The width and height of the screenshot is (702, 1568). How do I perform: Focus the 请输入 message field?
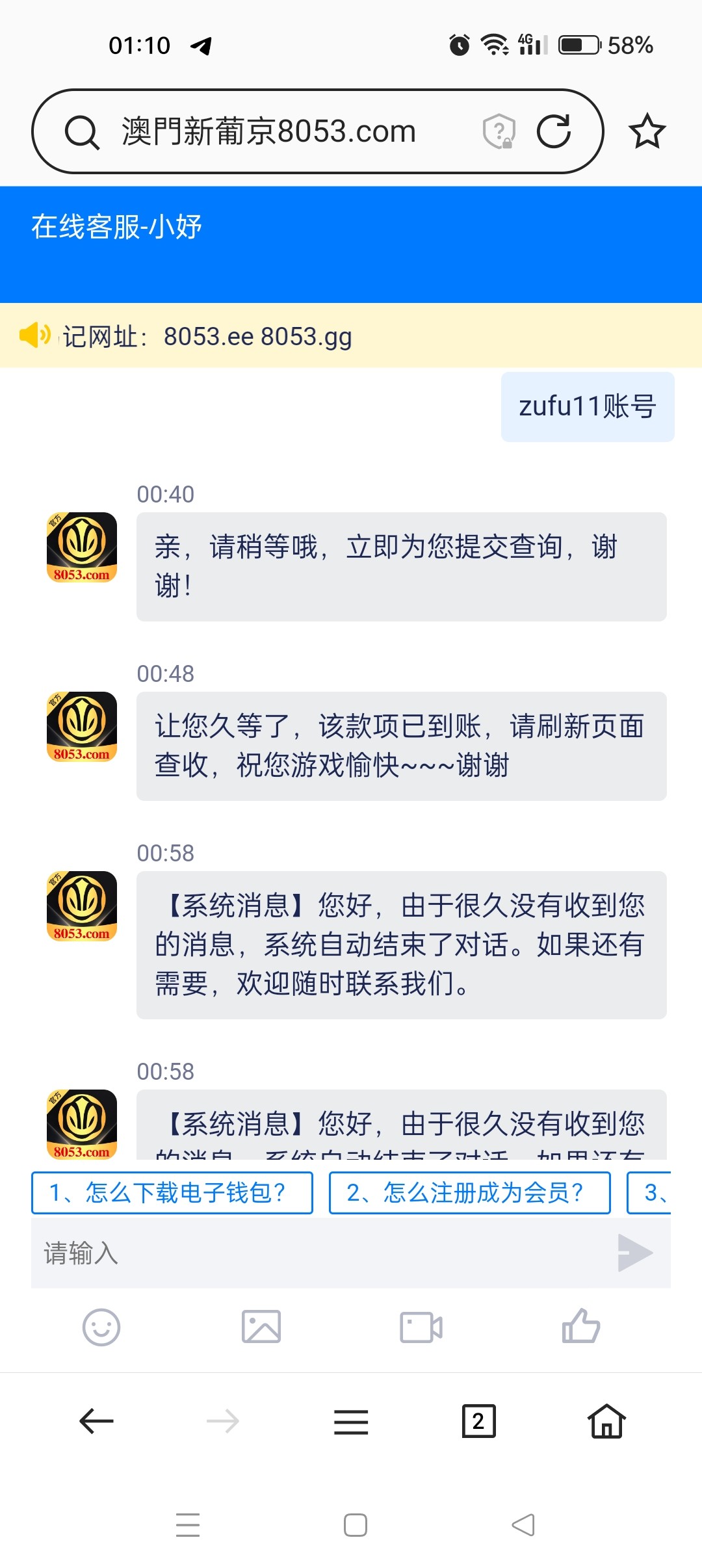[318, 1253]
